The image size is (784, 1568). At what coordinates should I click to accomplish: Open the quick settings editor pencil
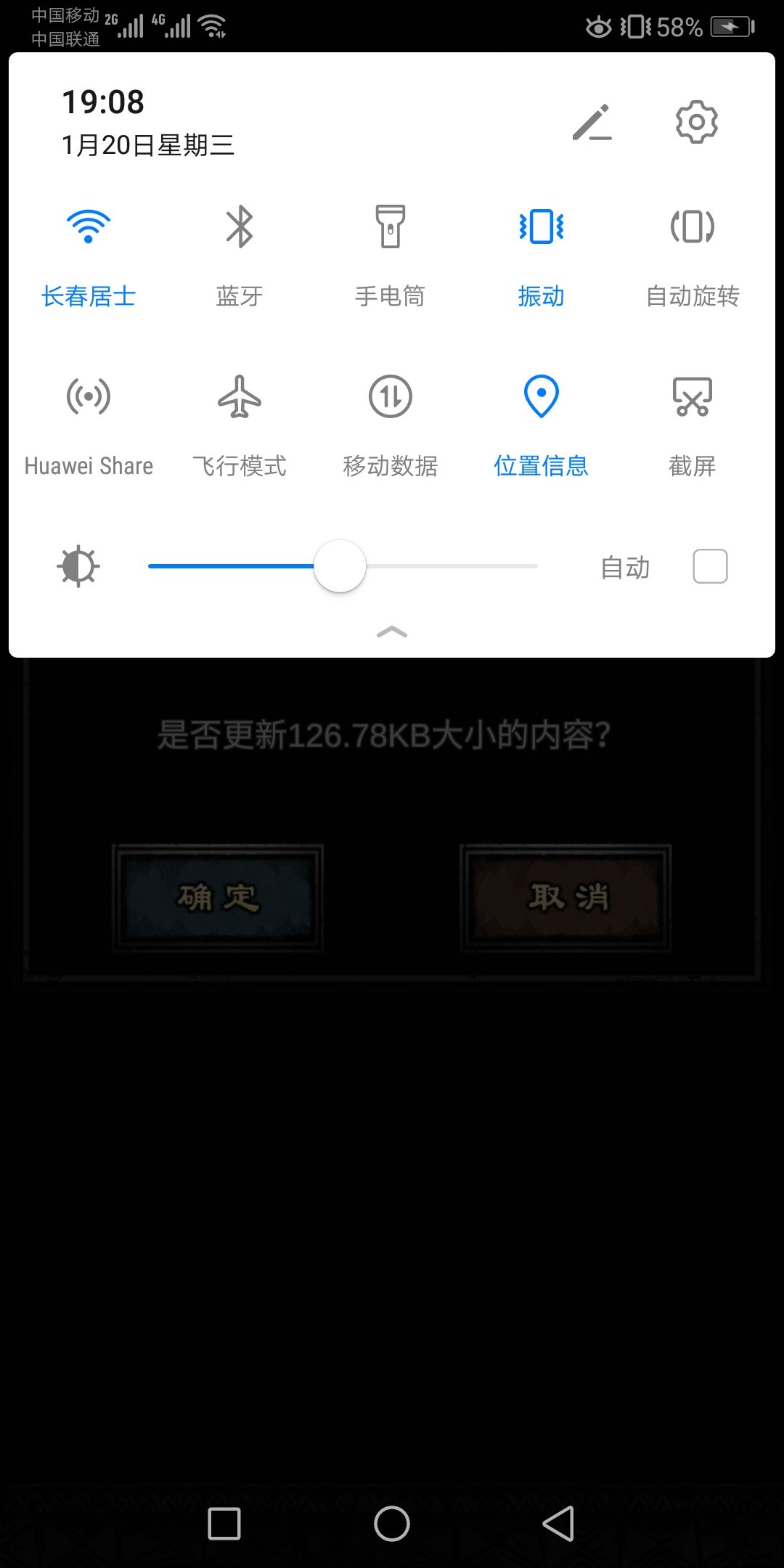[x=594, y=122]
